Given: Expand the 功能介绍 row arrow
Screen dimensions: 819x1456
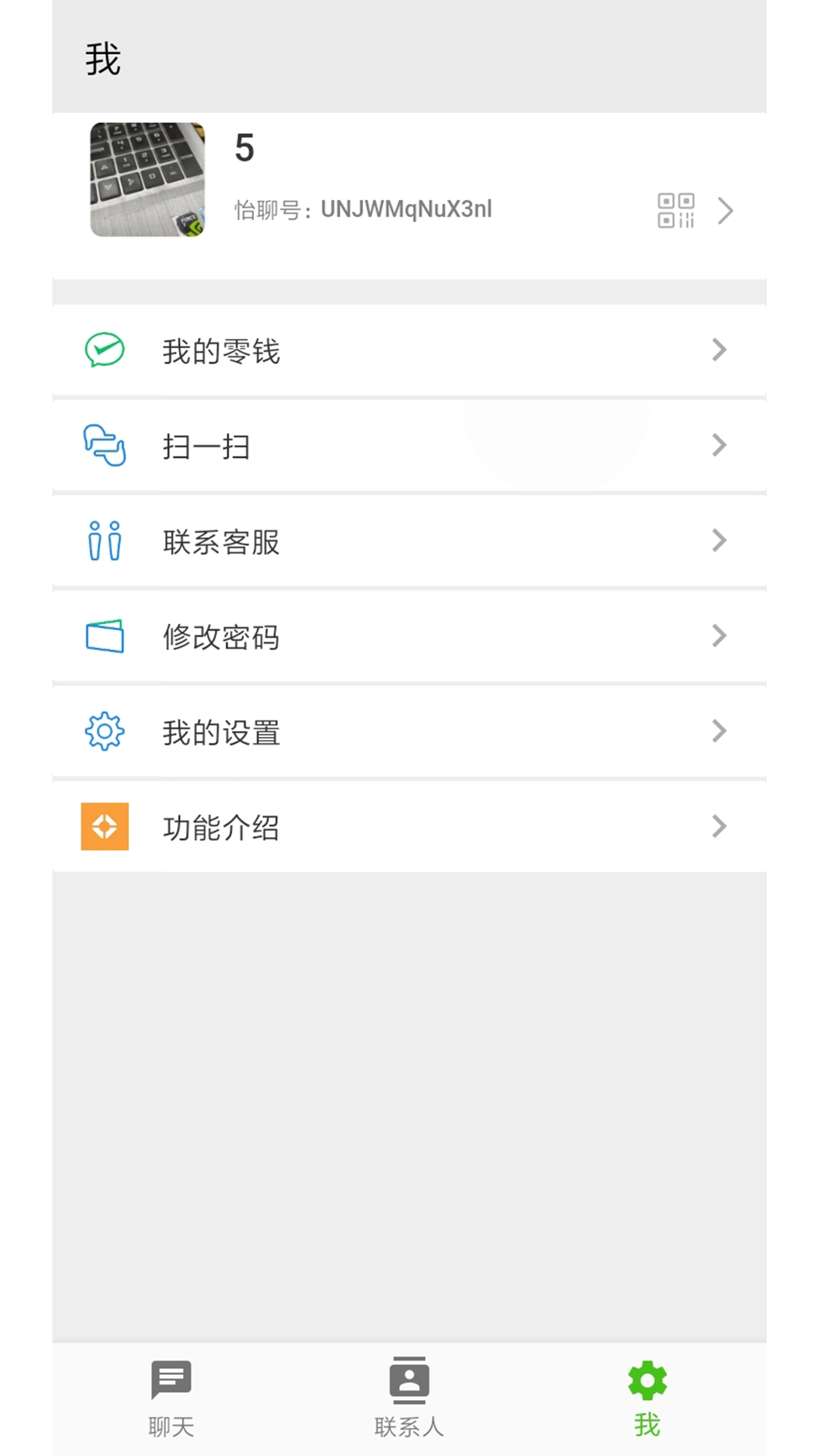Looking at the screenshot, I should coord(718,827).
